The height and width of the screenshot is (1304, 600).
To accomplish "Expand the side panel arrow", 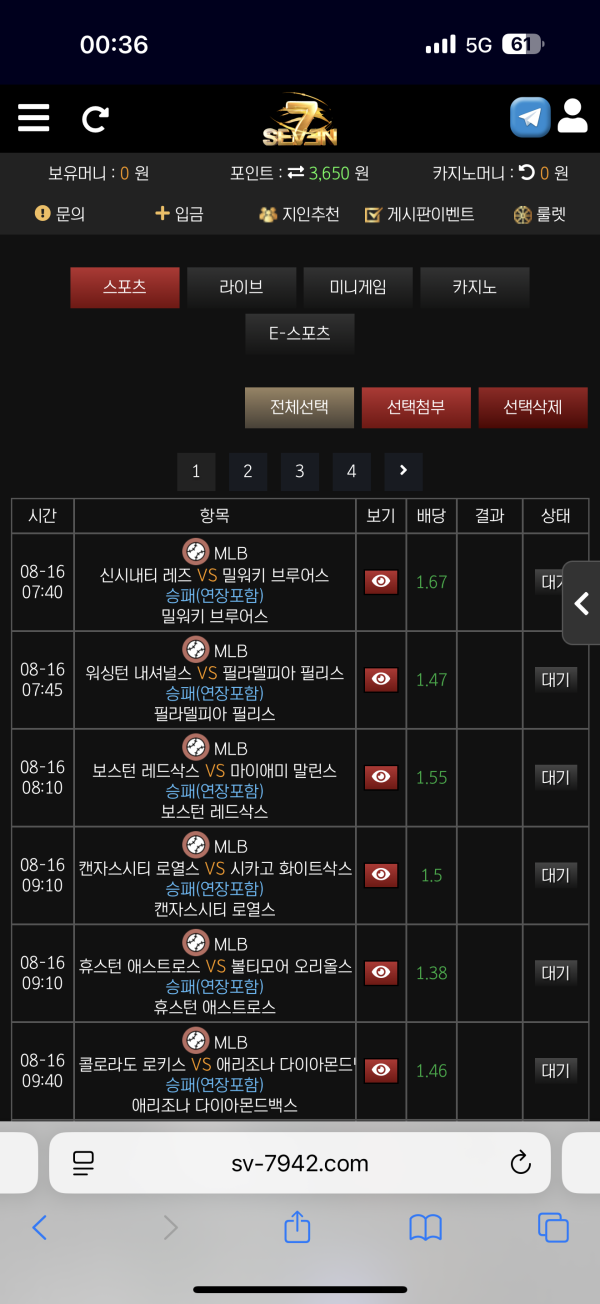I will [582, 603].
